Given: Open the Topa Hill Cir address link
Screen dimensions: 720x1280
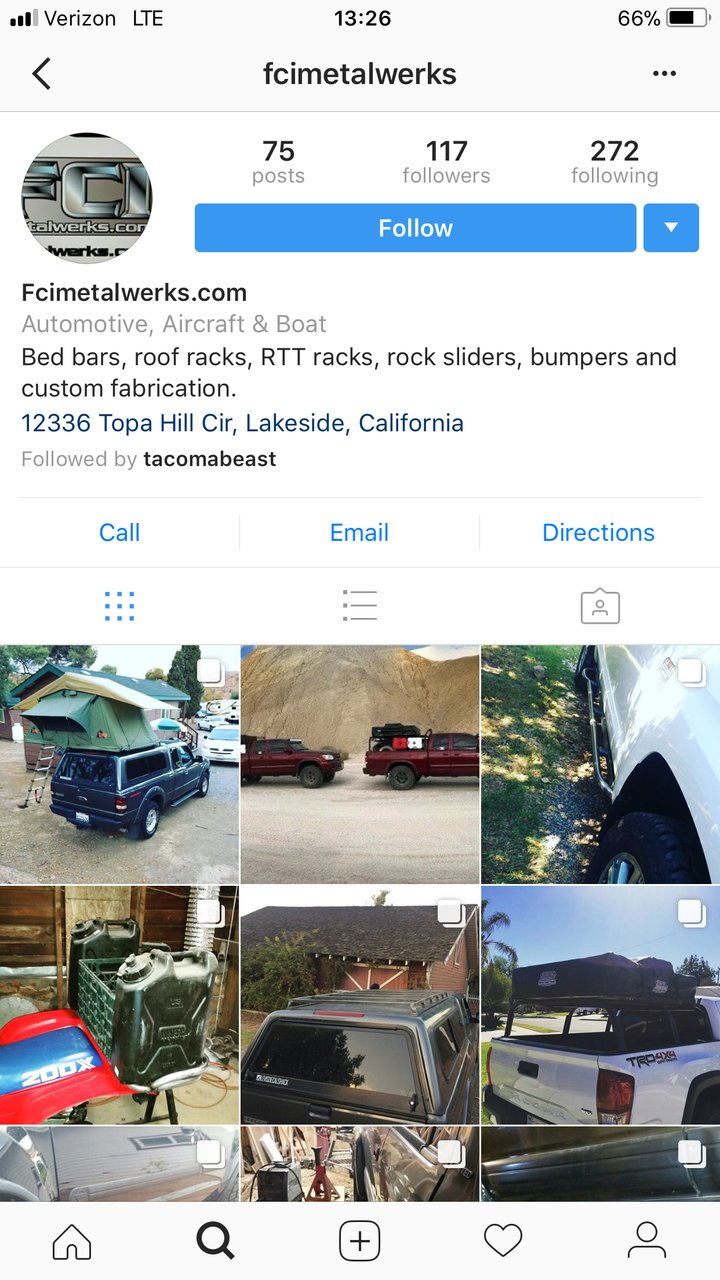Looking at the screenshot, I should [243, 423].
